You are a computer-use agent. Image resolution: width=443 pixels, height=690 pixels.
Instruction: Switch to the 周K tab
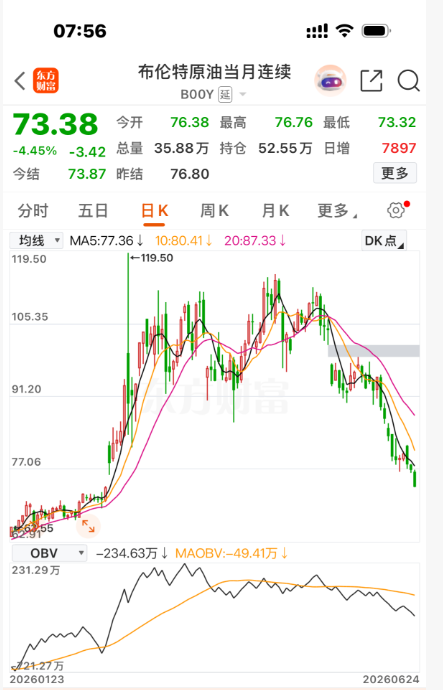pos(215,211)
